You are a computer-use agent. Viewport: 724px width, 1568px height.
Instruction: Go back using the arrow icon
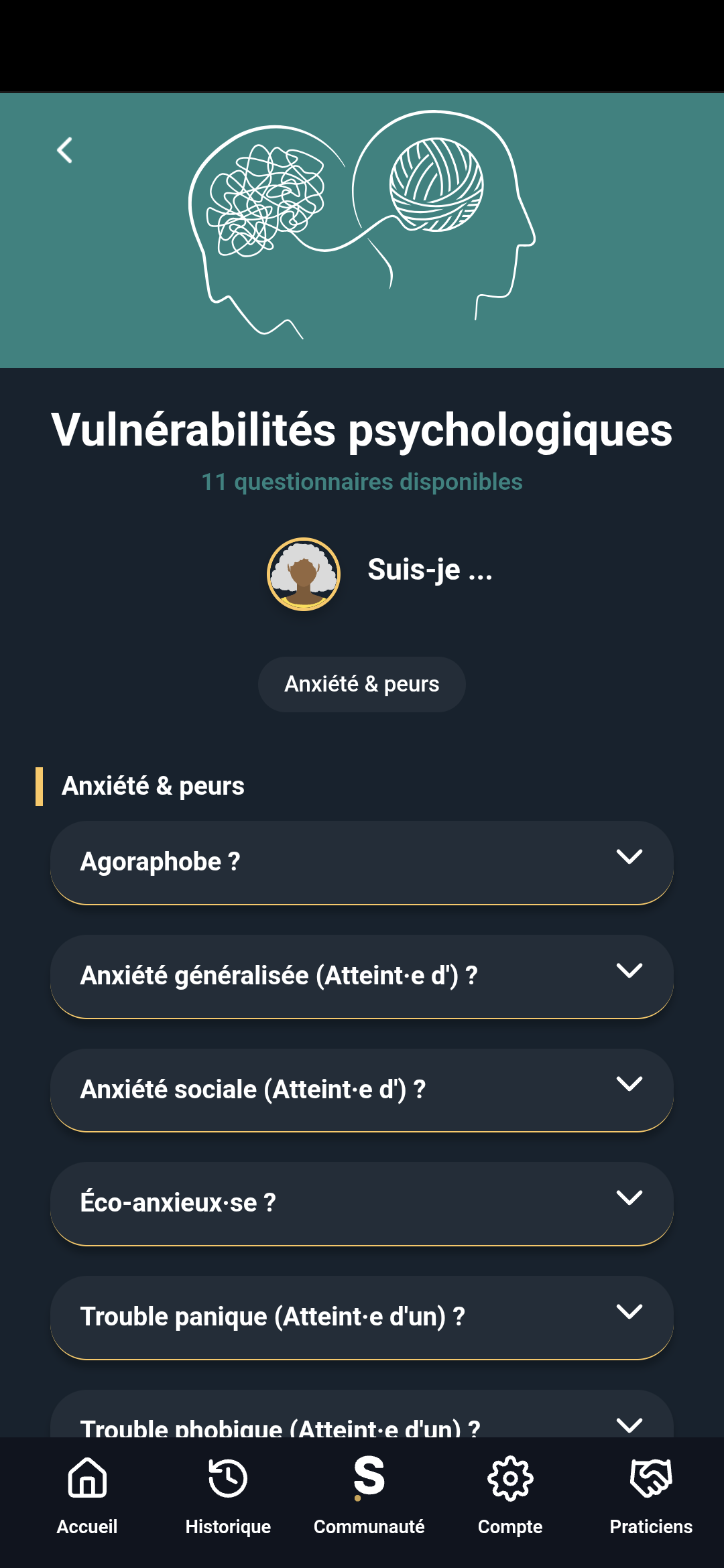click(x=64, y=150)
